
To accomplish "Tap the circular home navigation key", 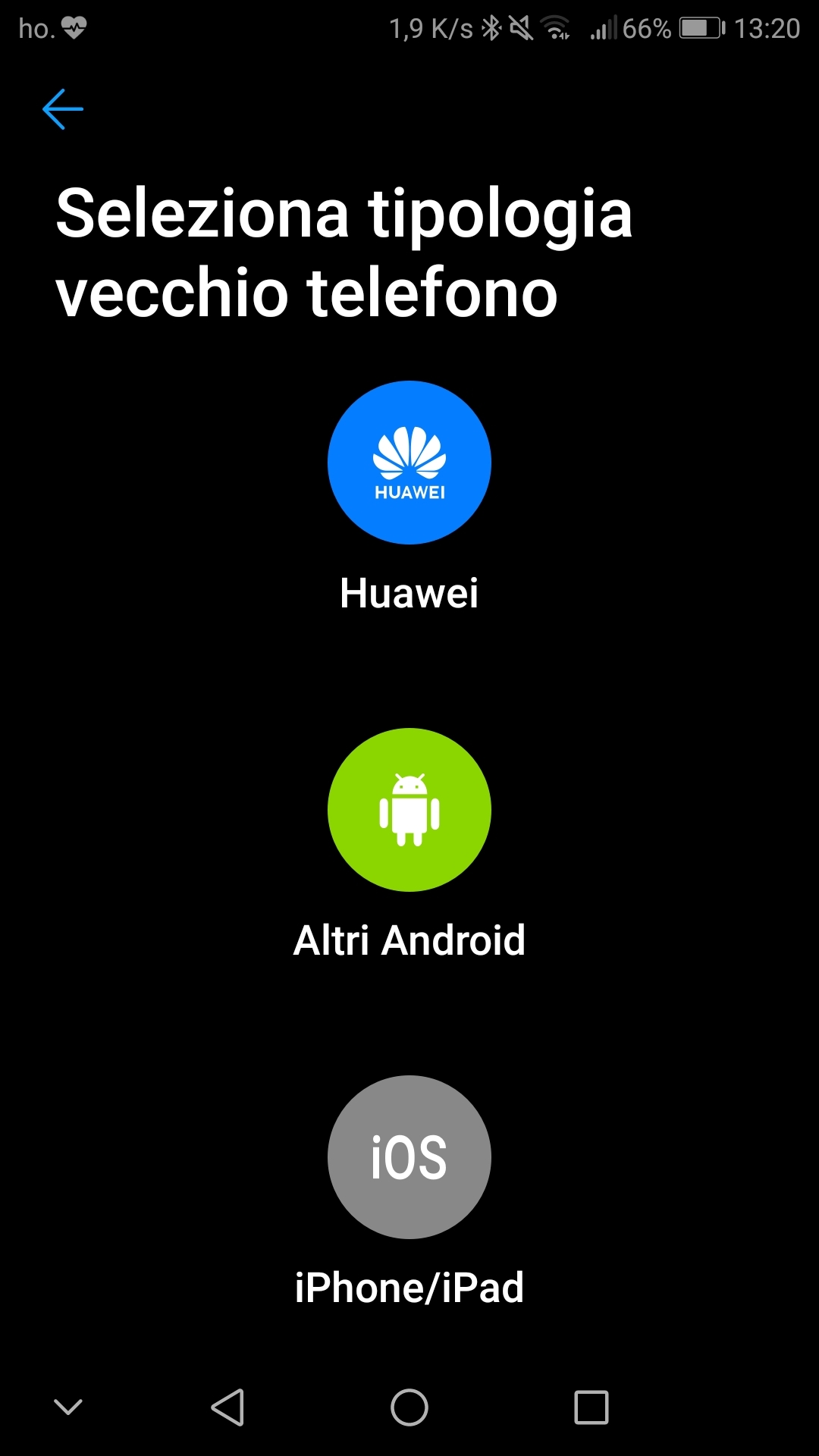I will (x=409, y=1408).
